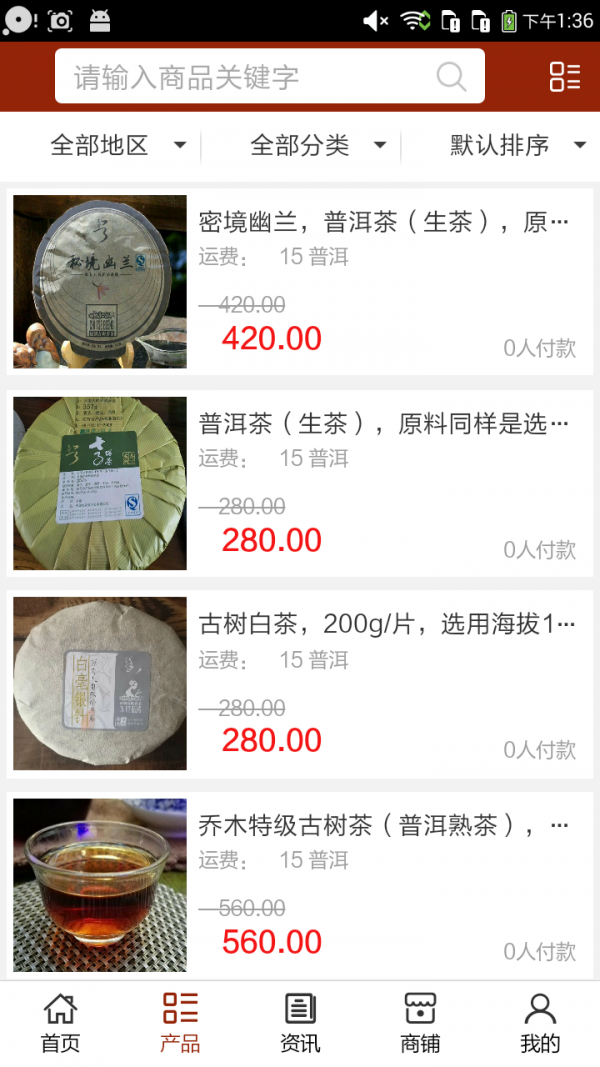Open the 古树白茶 200g/片 product
Image resolution: width=600 pixels, height=1067 pixels.
(x=386, y=625)
